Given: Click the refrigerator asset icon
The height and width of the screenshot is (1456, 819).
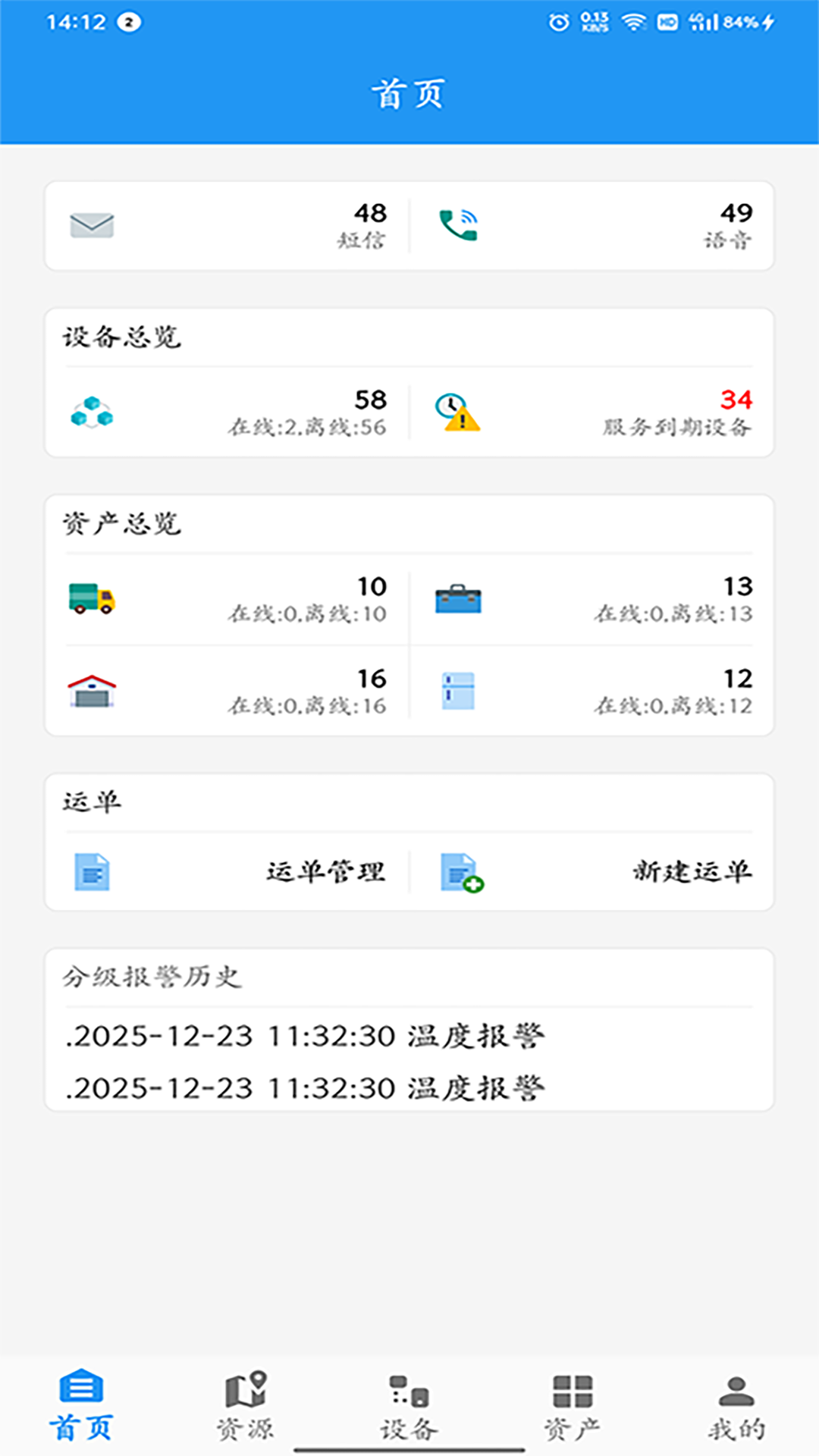Looking at the screenshot, I should [460, 688].
